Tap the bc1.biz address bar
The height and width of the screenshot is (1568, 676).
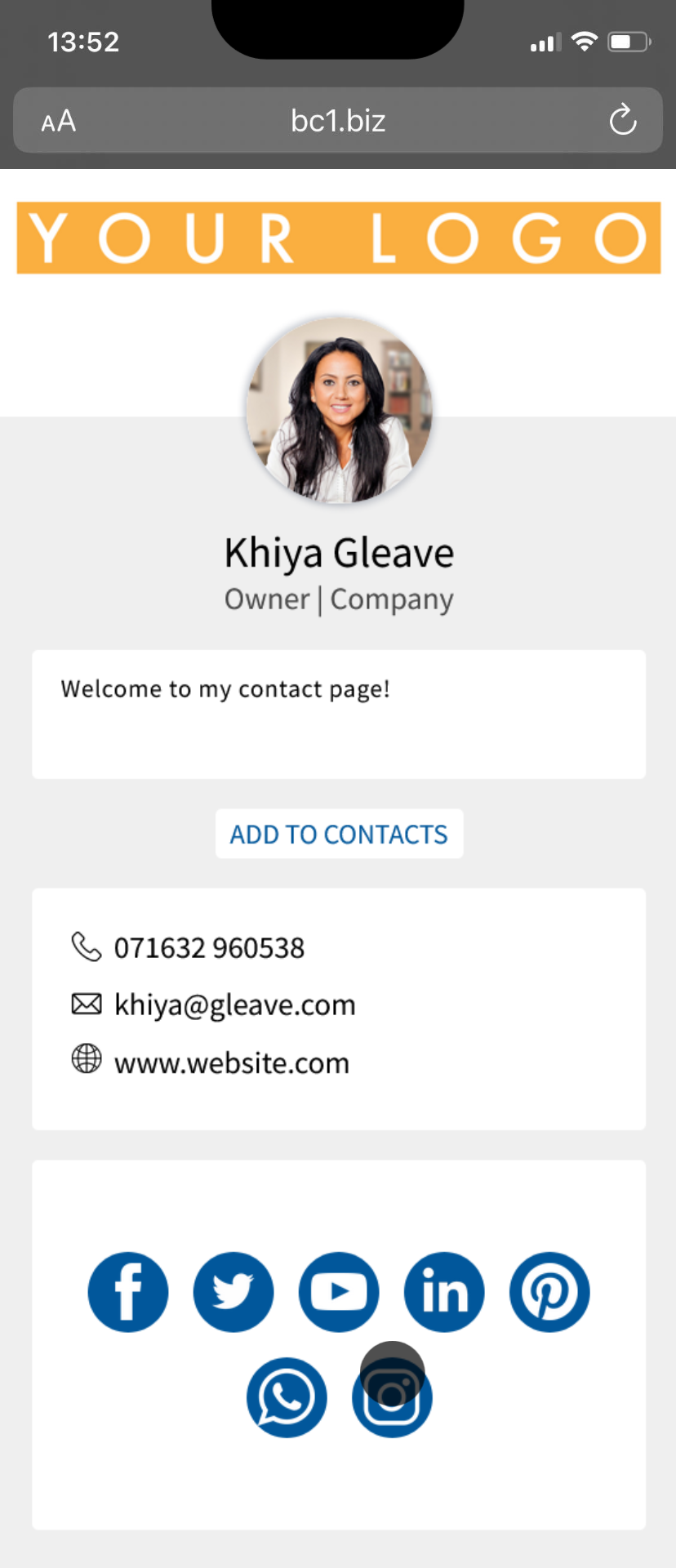click(x=338, y=121)
